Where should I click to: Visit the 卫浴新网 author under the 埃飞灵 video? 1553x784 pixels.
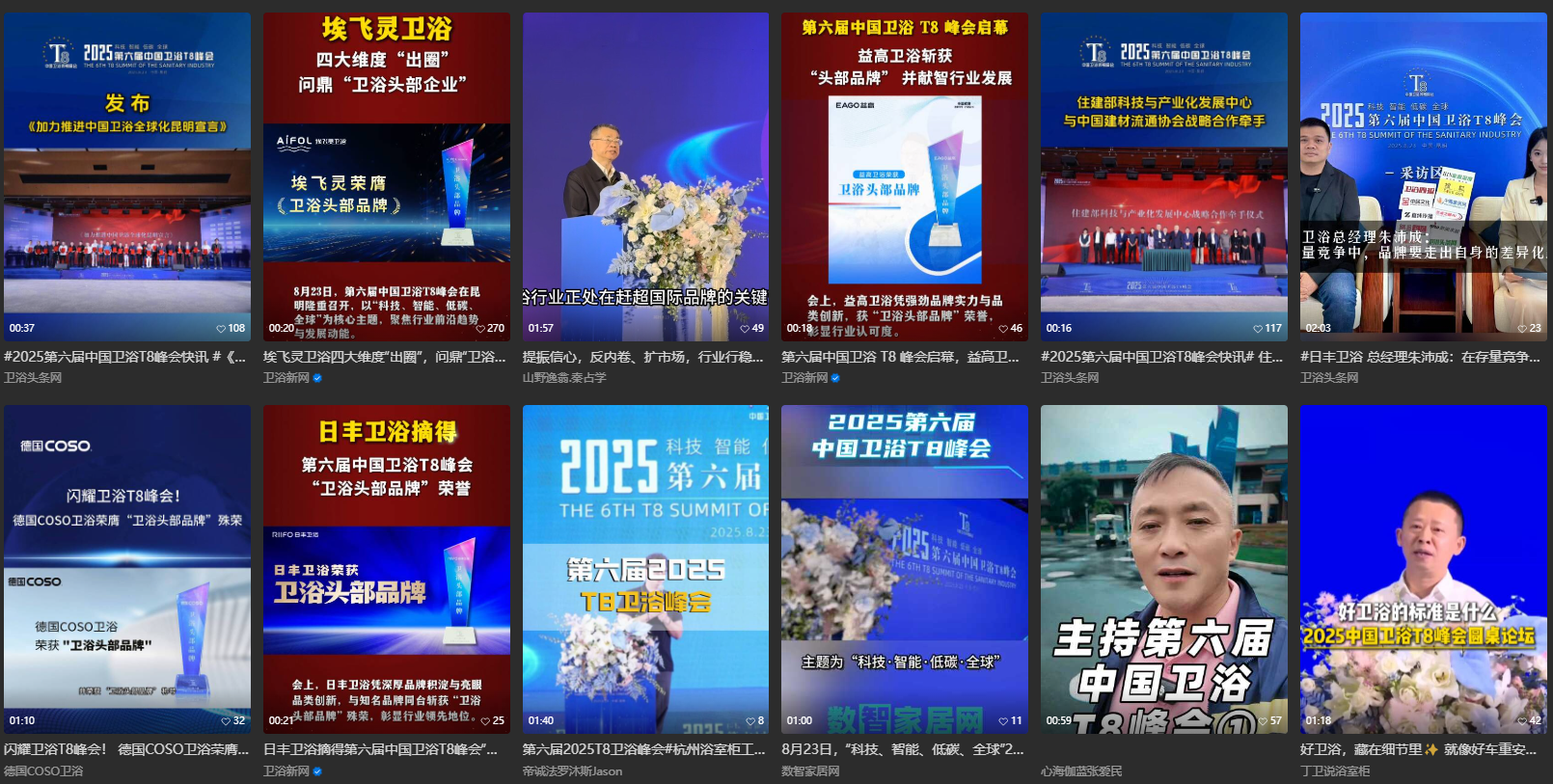[286, 378]
